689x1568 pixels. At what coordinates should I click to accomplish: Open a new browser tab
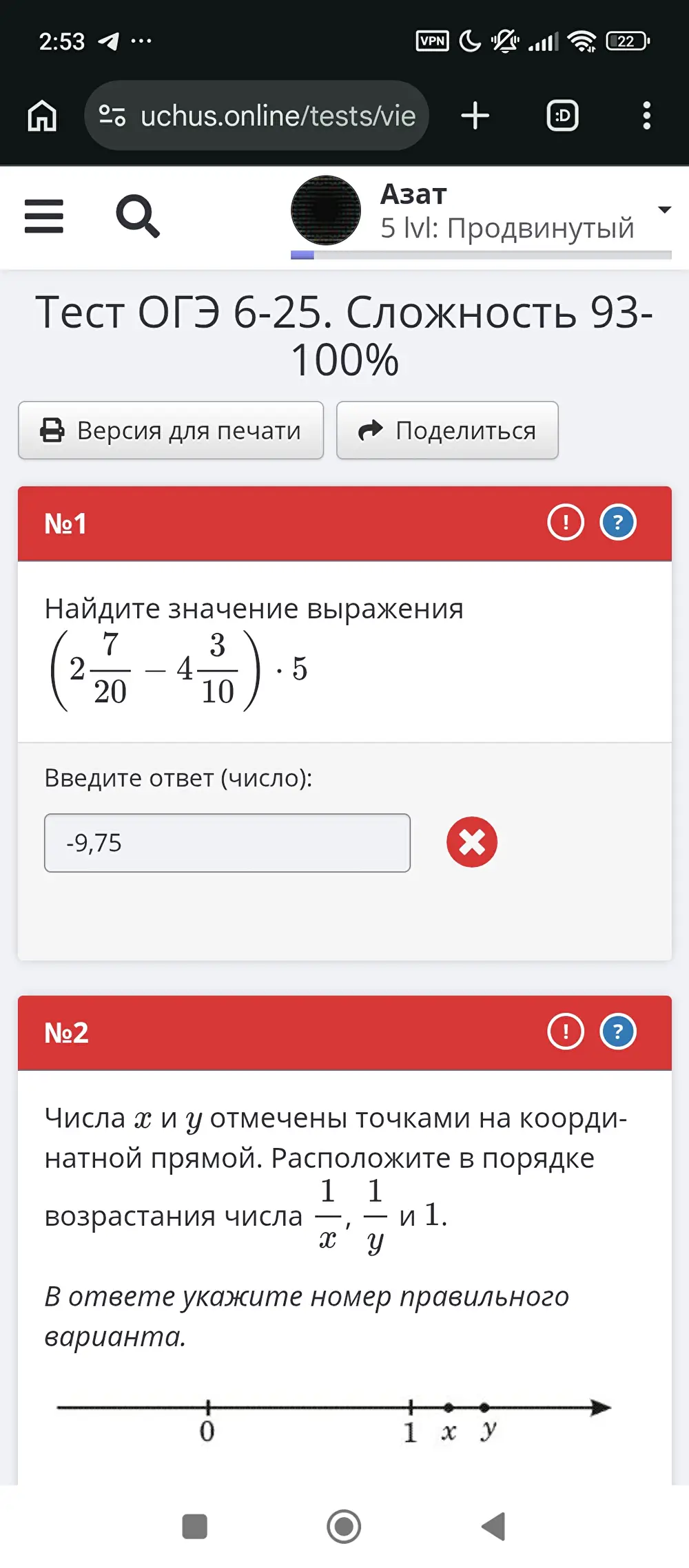475,116
